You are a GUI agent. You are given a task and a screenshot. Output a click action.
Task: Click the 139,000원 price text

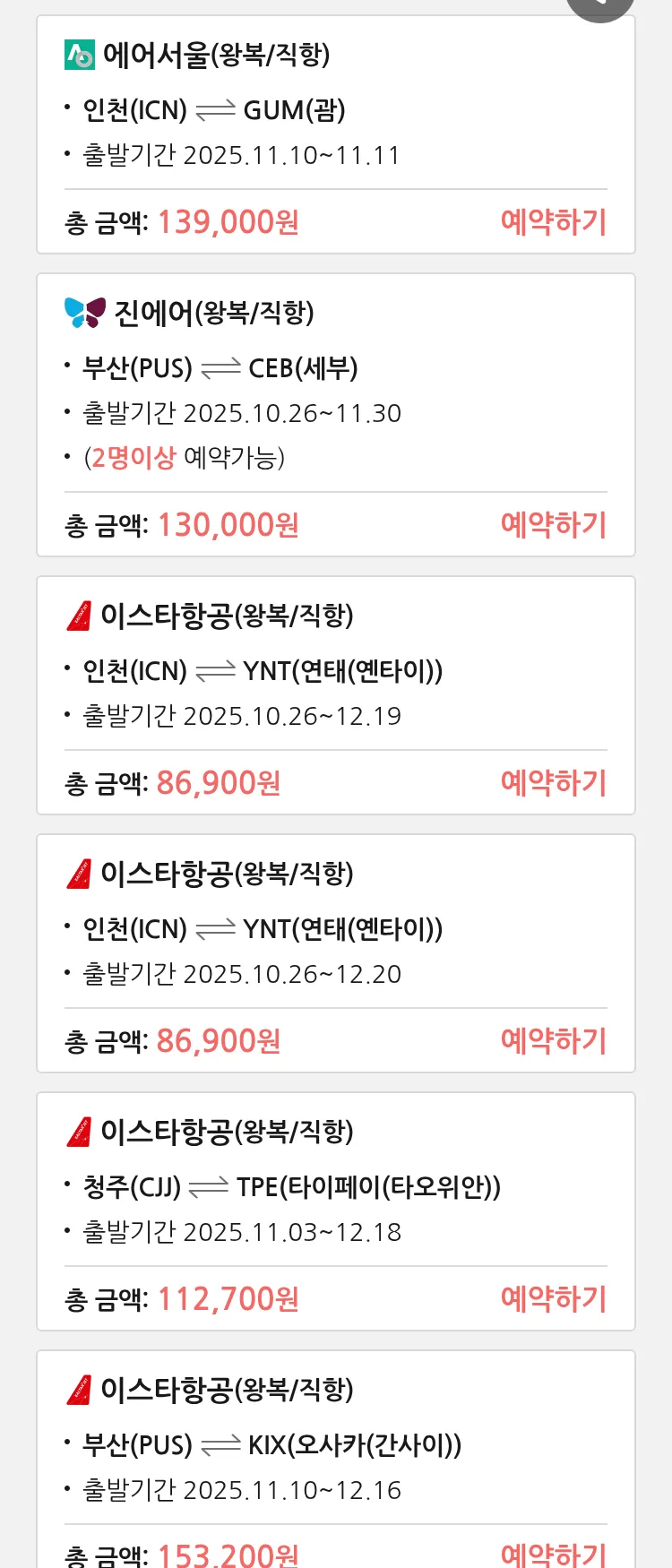228,221
